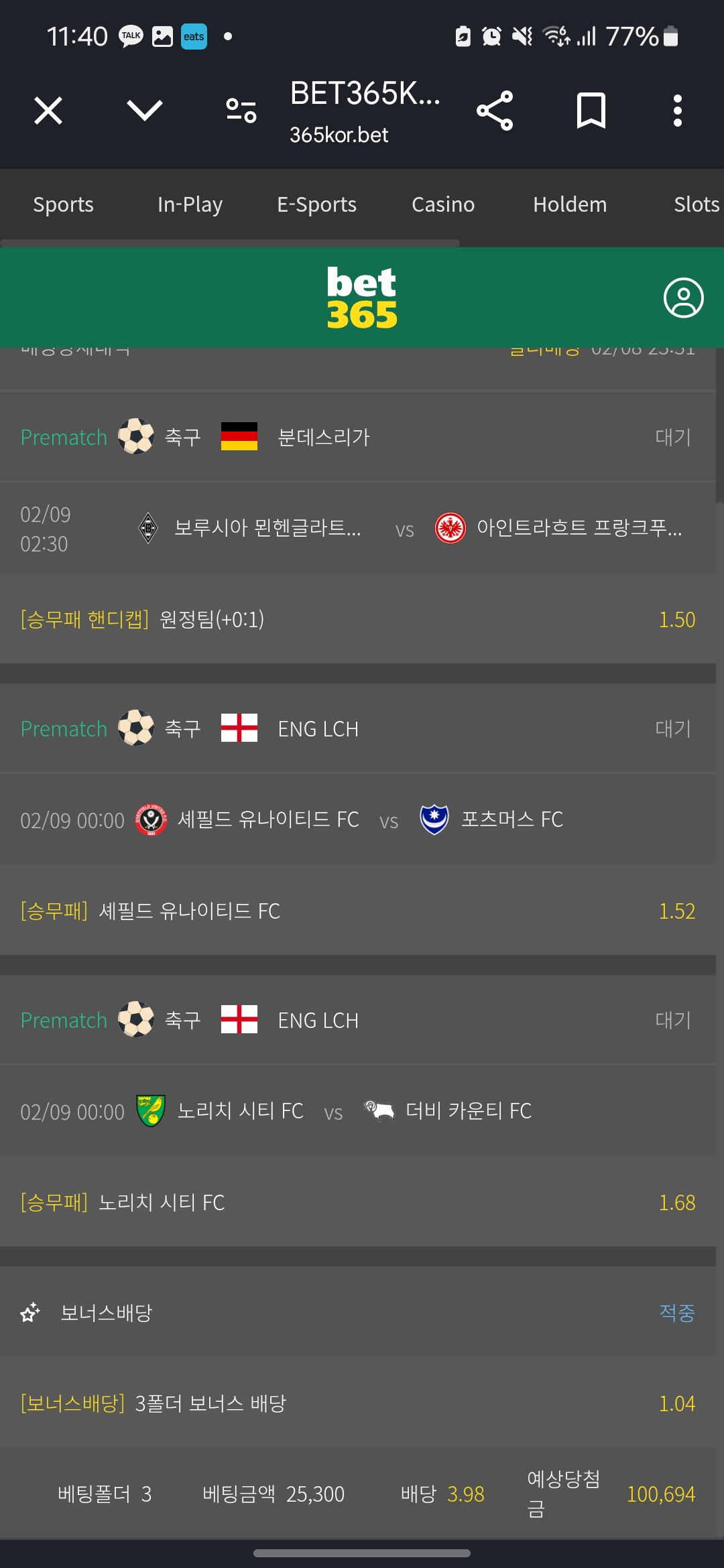Open the browser overflow menu

pyautogui.click(x=678, y=111)
